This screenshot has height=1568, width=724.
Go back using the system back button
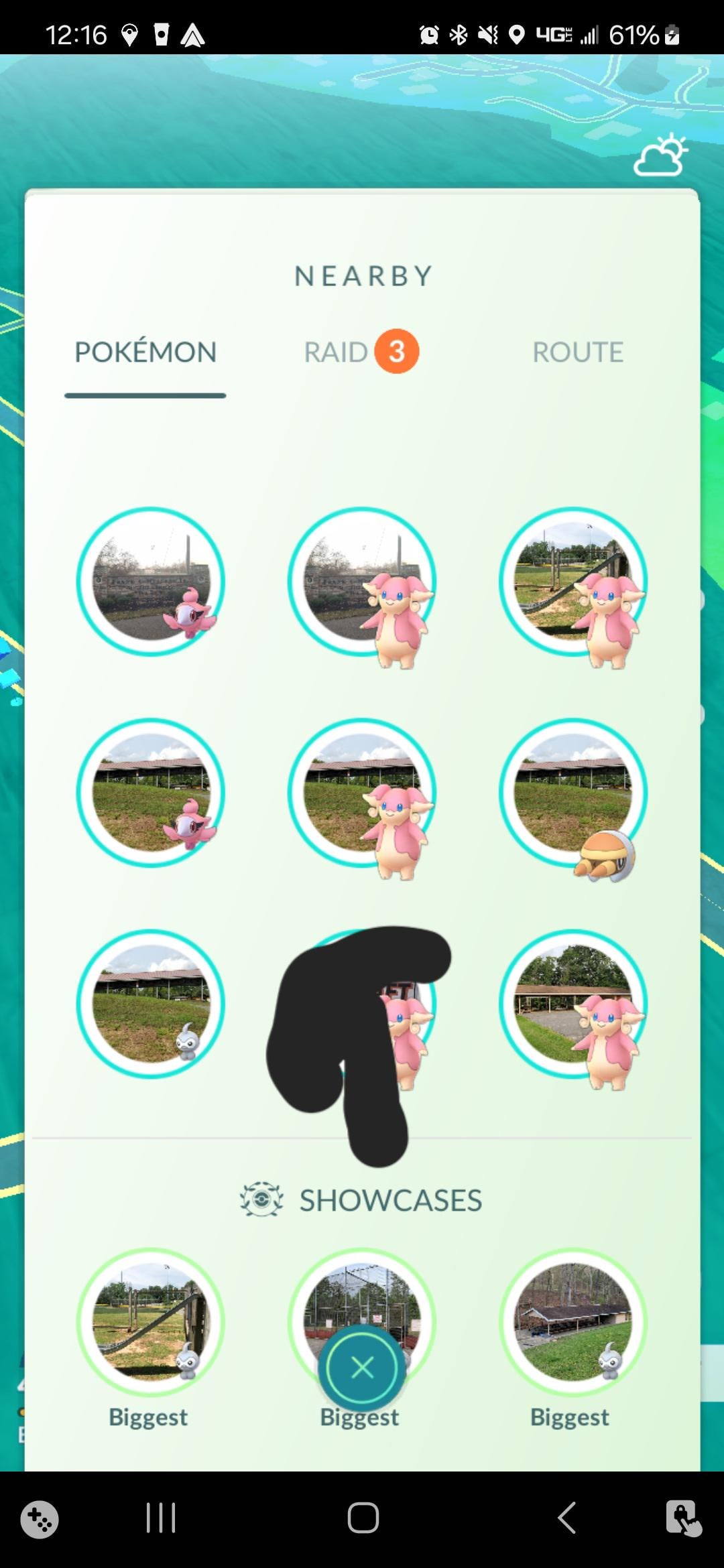[x=567, y=1518]
